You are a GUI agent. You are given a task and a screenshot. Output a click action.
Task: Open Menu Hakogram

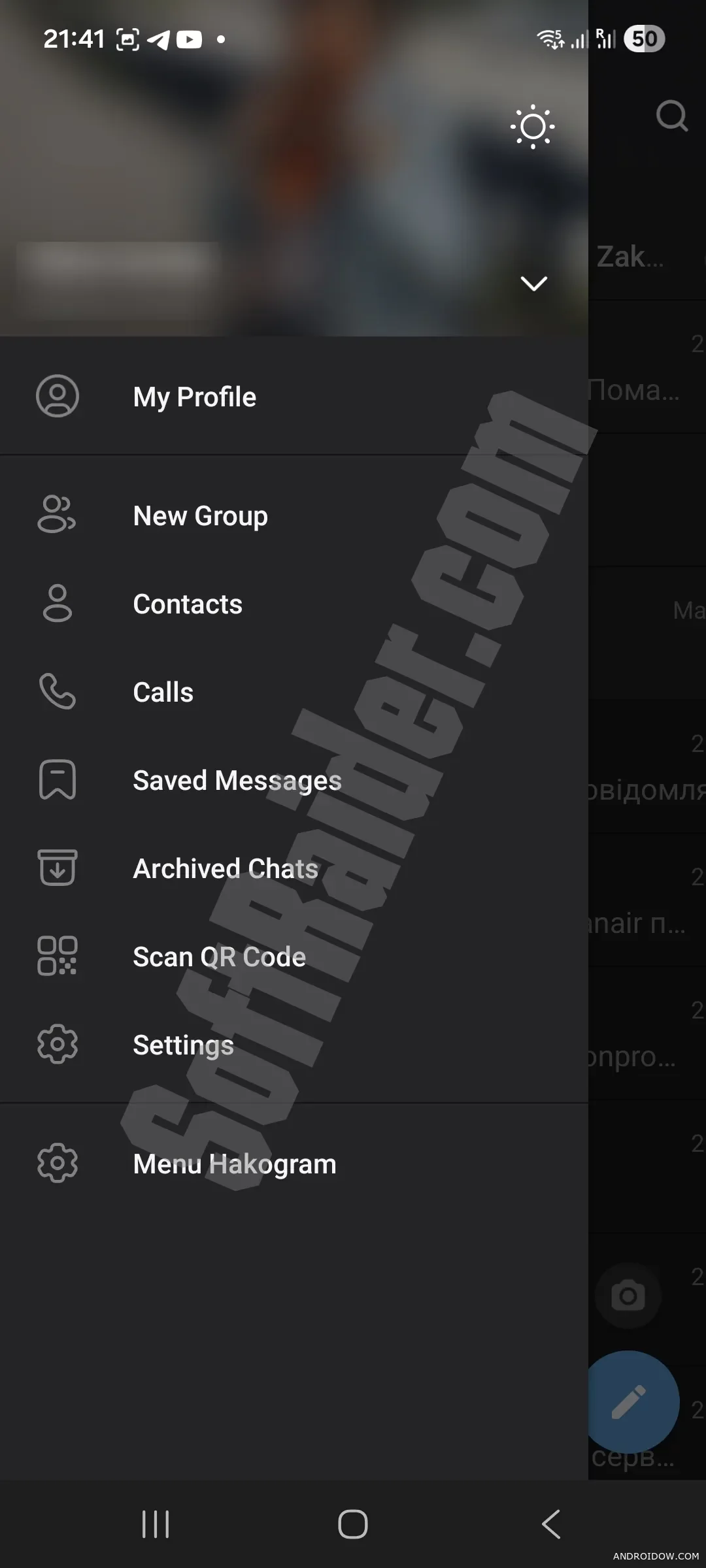pos(234,1164)
